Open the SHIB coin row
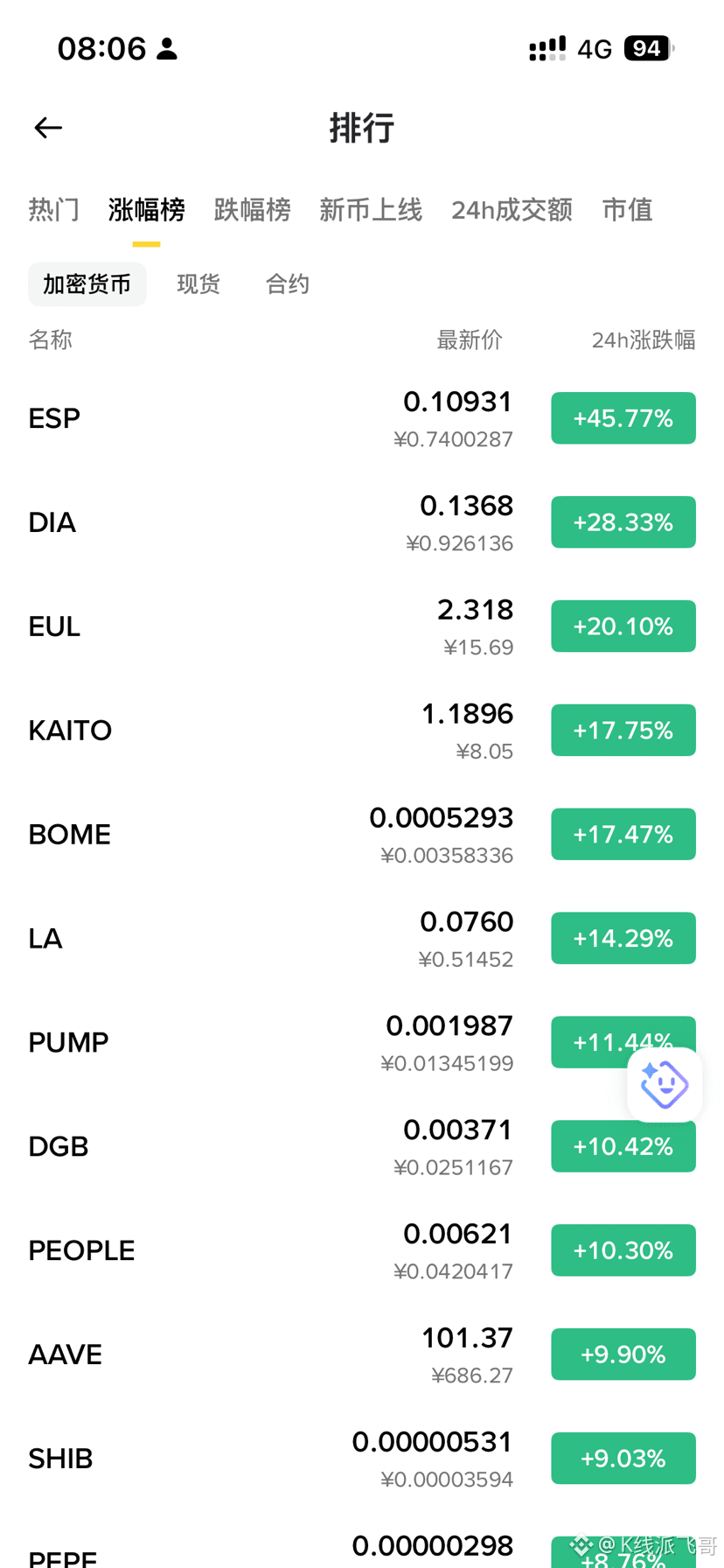The image size is (724, 1568). [362, 1459]
